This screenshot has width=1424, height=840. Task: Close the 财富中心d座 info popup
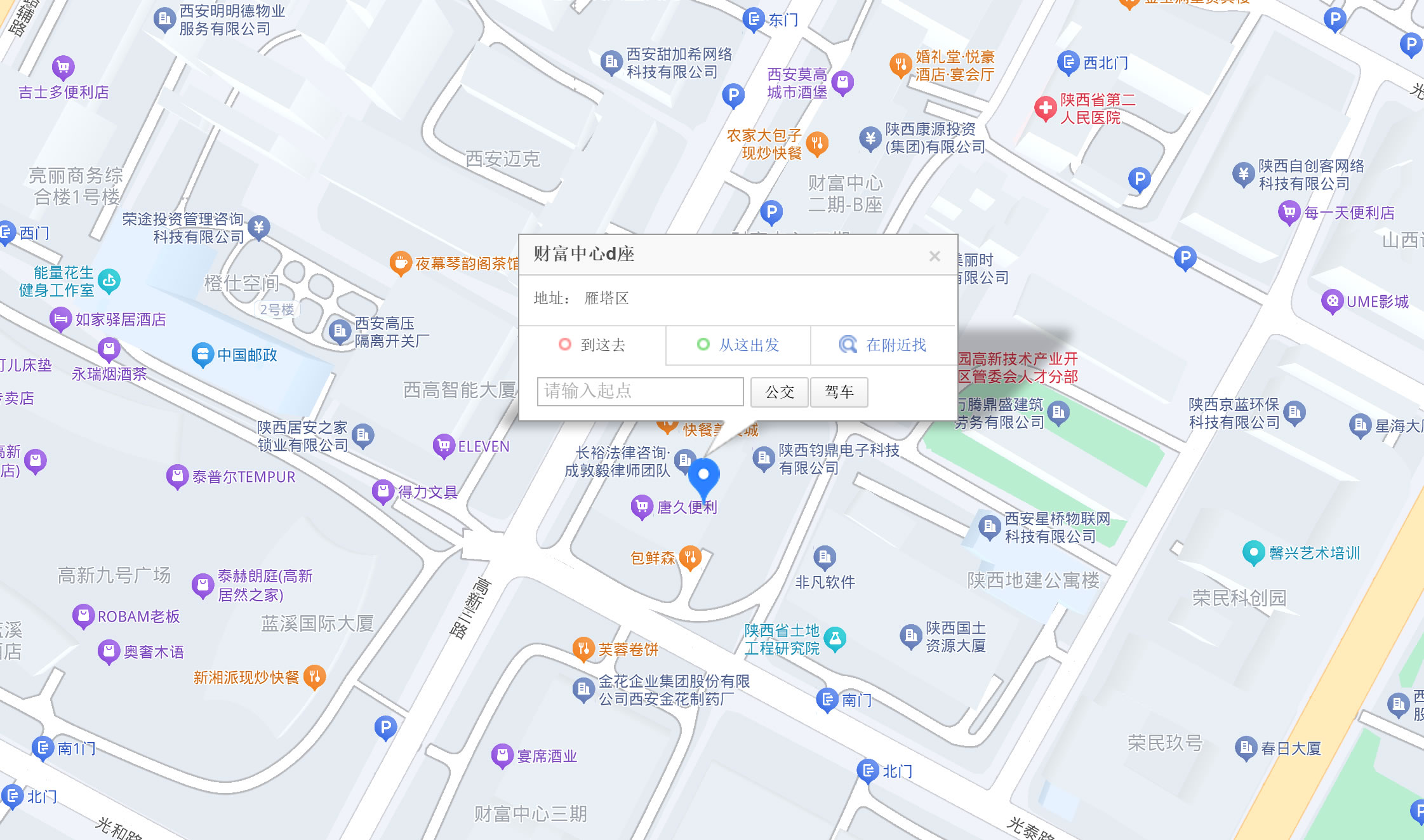point(934,256)
